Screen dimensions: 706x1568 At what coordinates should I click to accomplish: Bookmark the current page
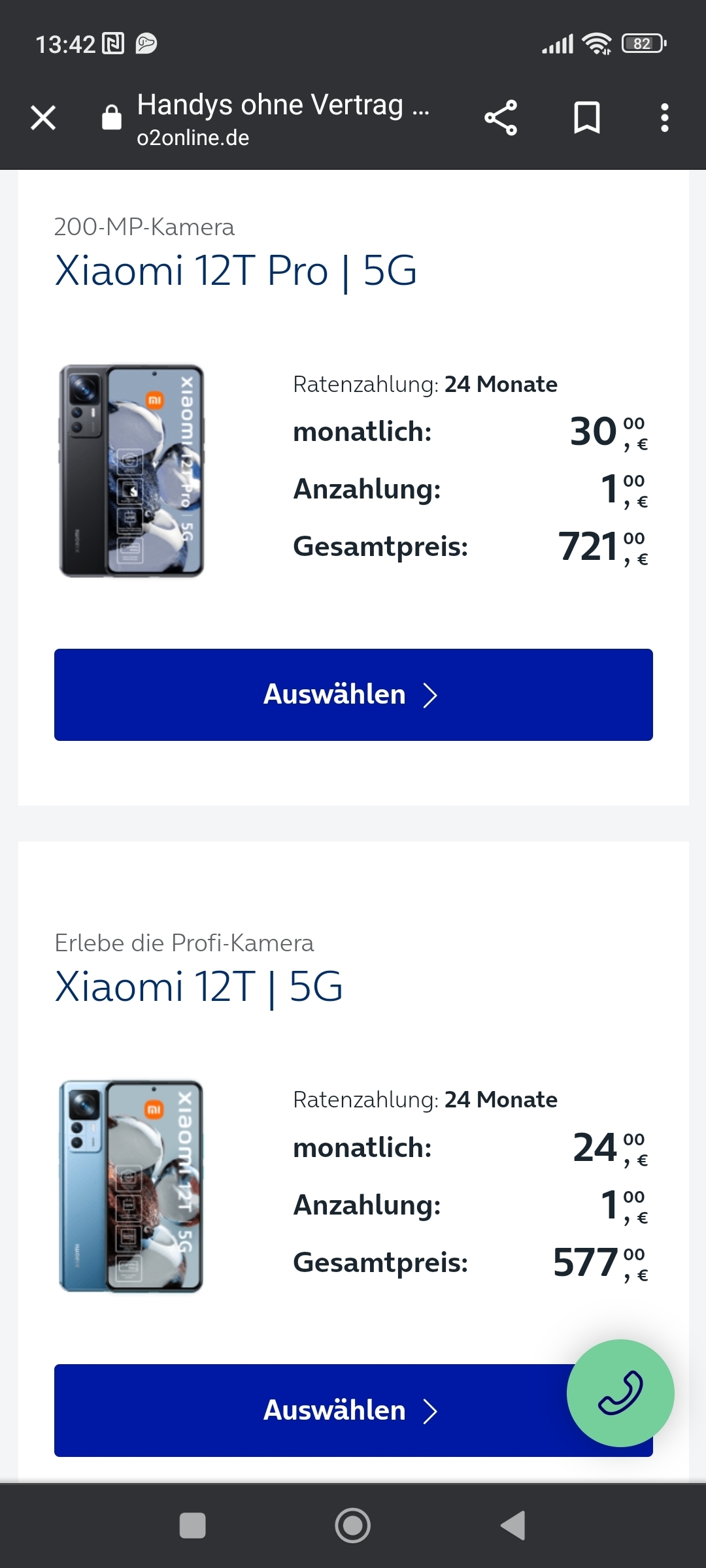(586, 118)
